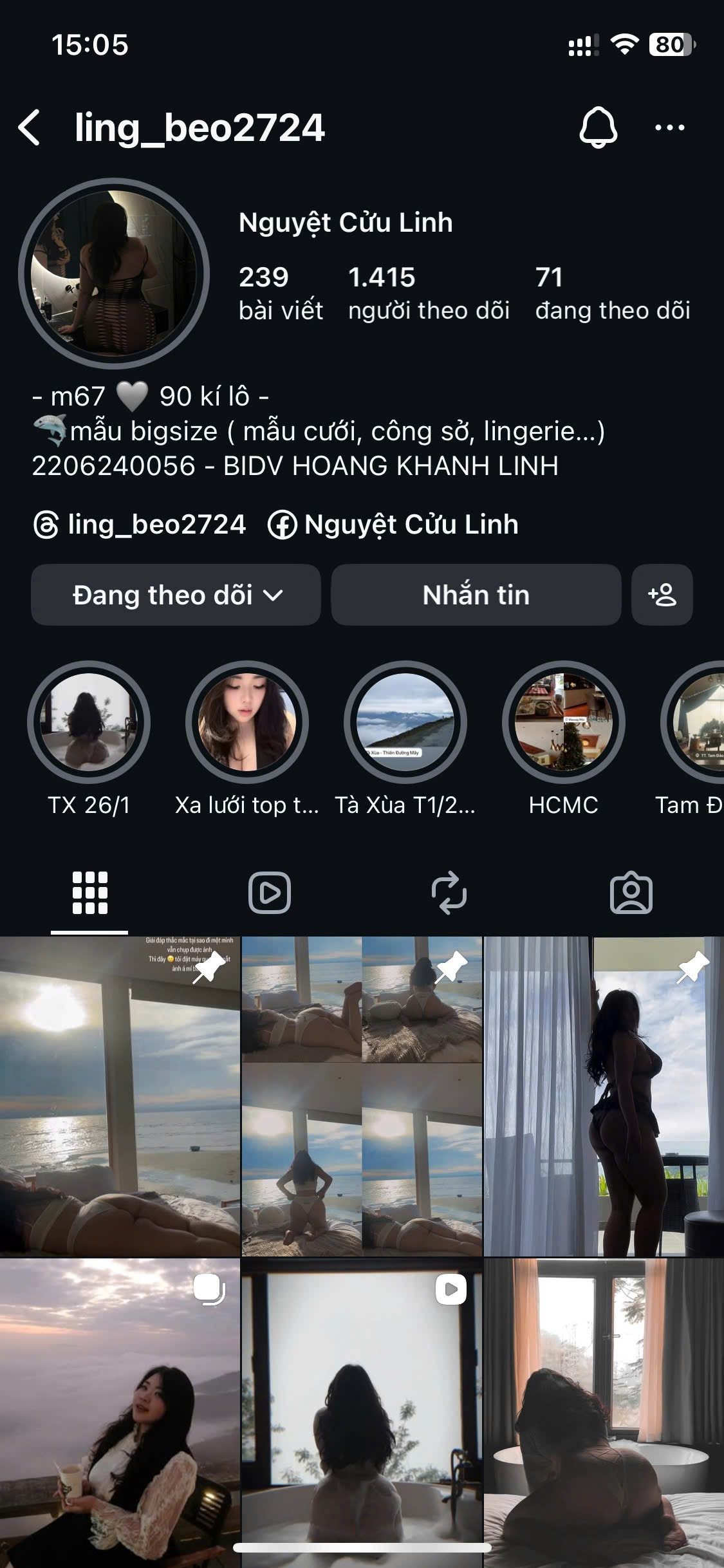
Task: Open the HCMC story highlight
Action: [564, 722]
